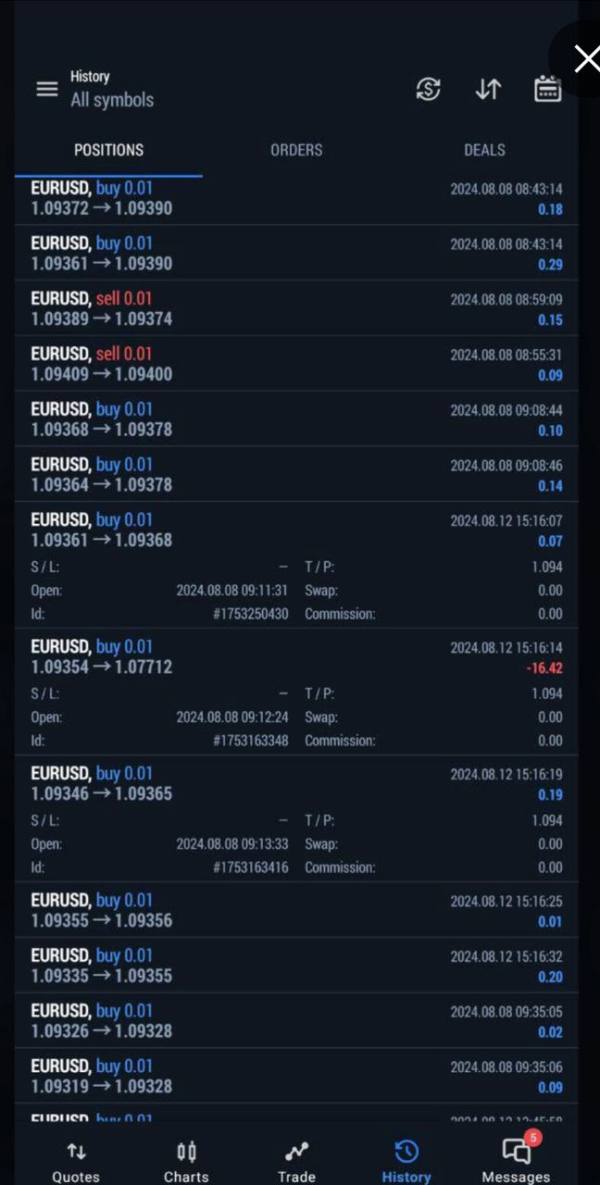Open the sort arrows option
Viewport: 600px width, 1185px height.
488,89
